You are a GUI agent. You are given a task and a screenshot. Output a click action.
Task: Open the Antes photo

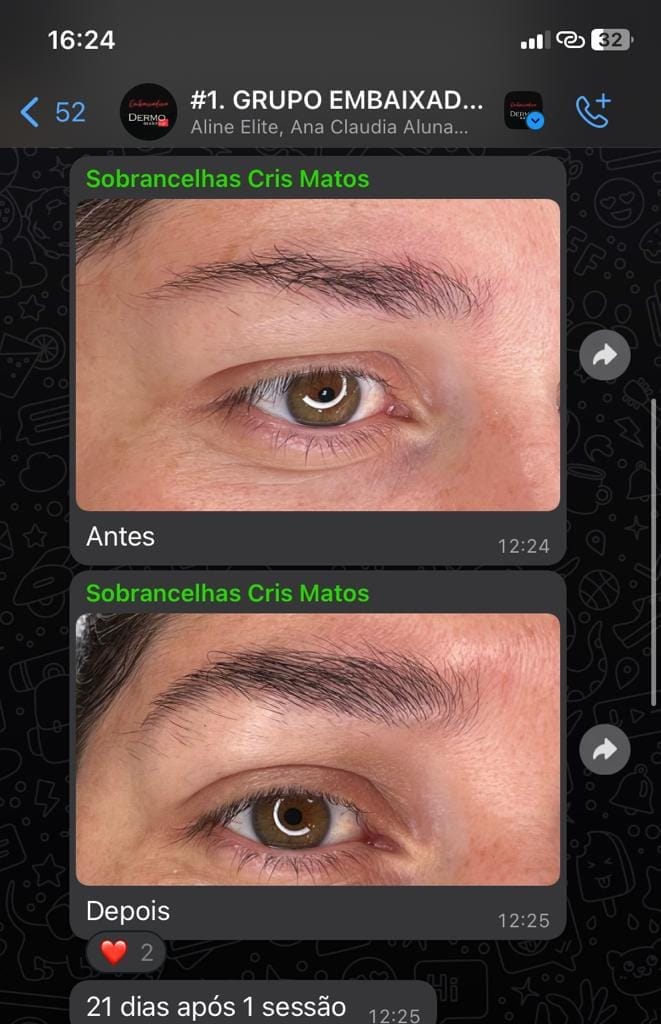point(318,355)
